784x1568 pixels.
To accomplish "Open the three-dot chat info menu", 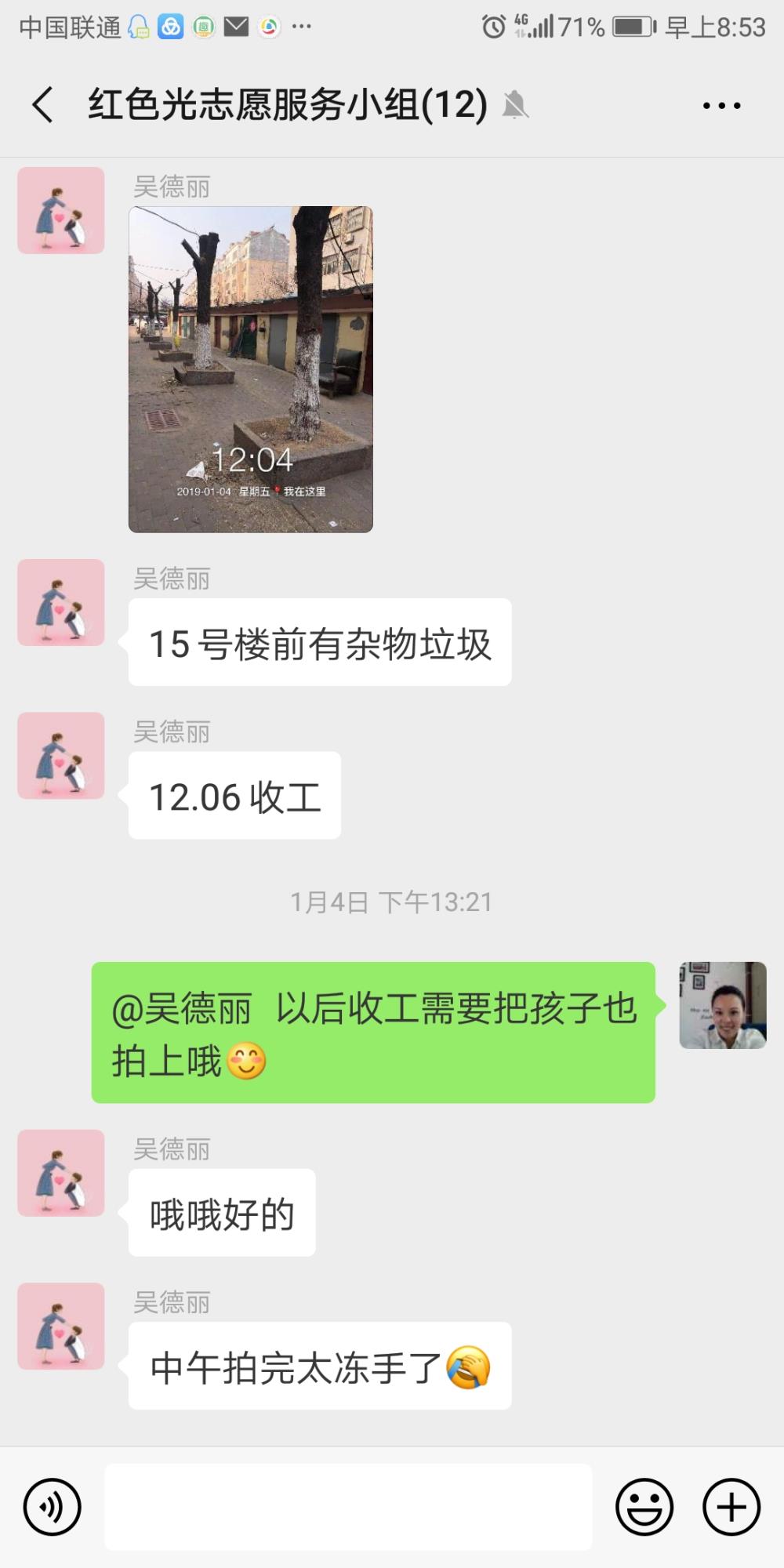I will click(x=721, y=105).
